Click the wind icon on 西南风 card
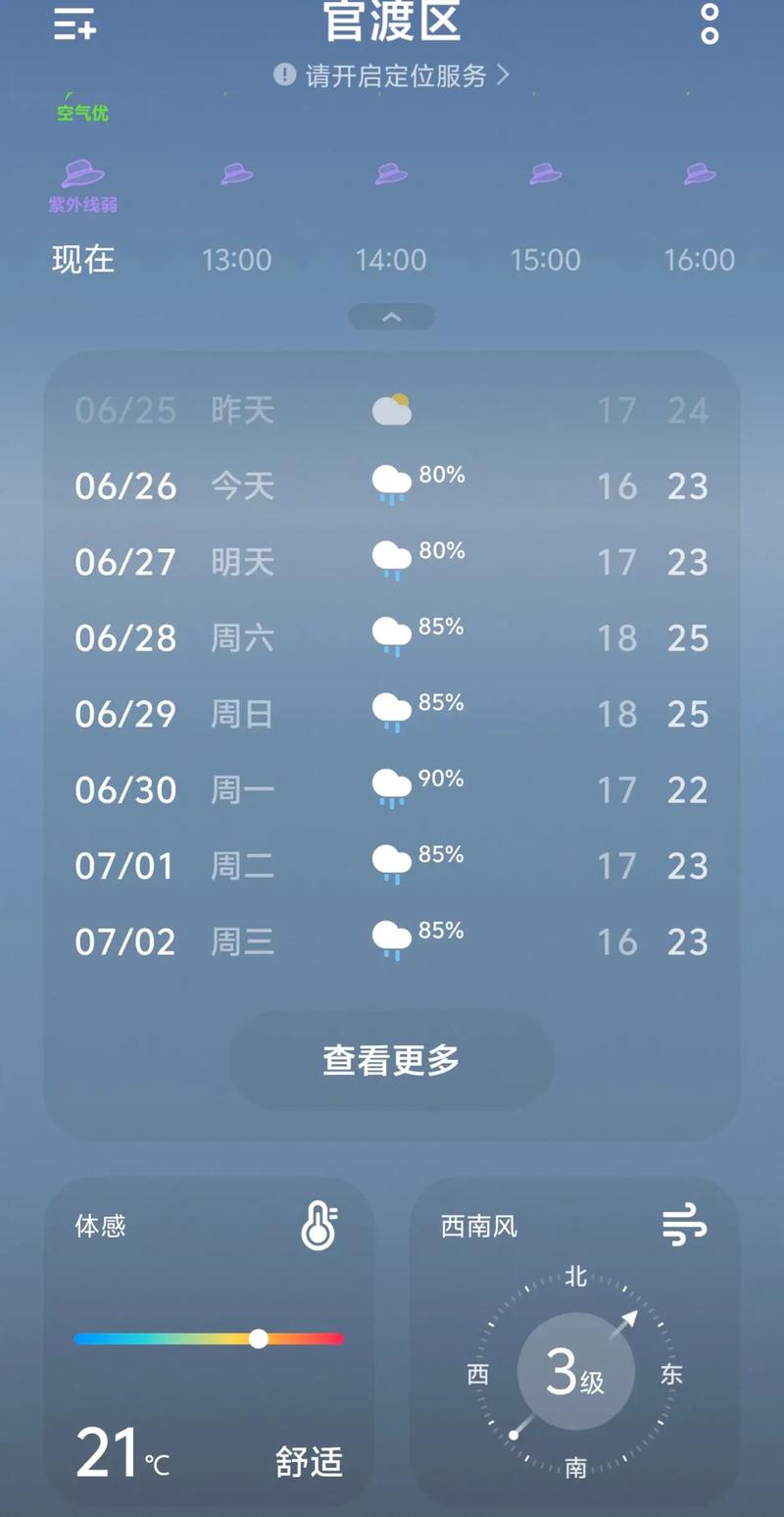 684,1225
